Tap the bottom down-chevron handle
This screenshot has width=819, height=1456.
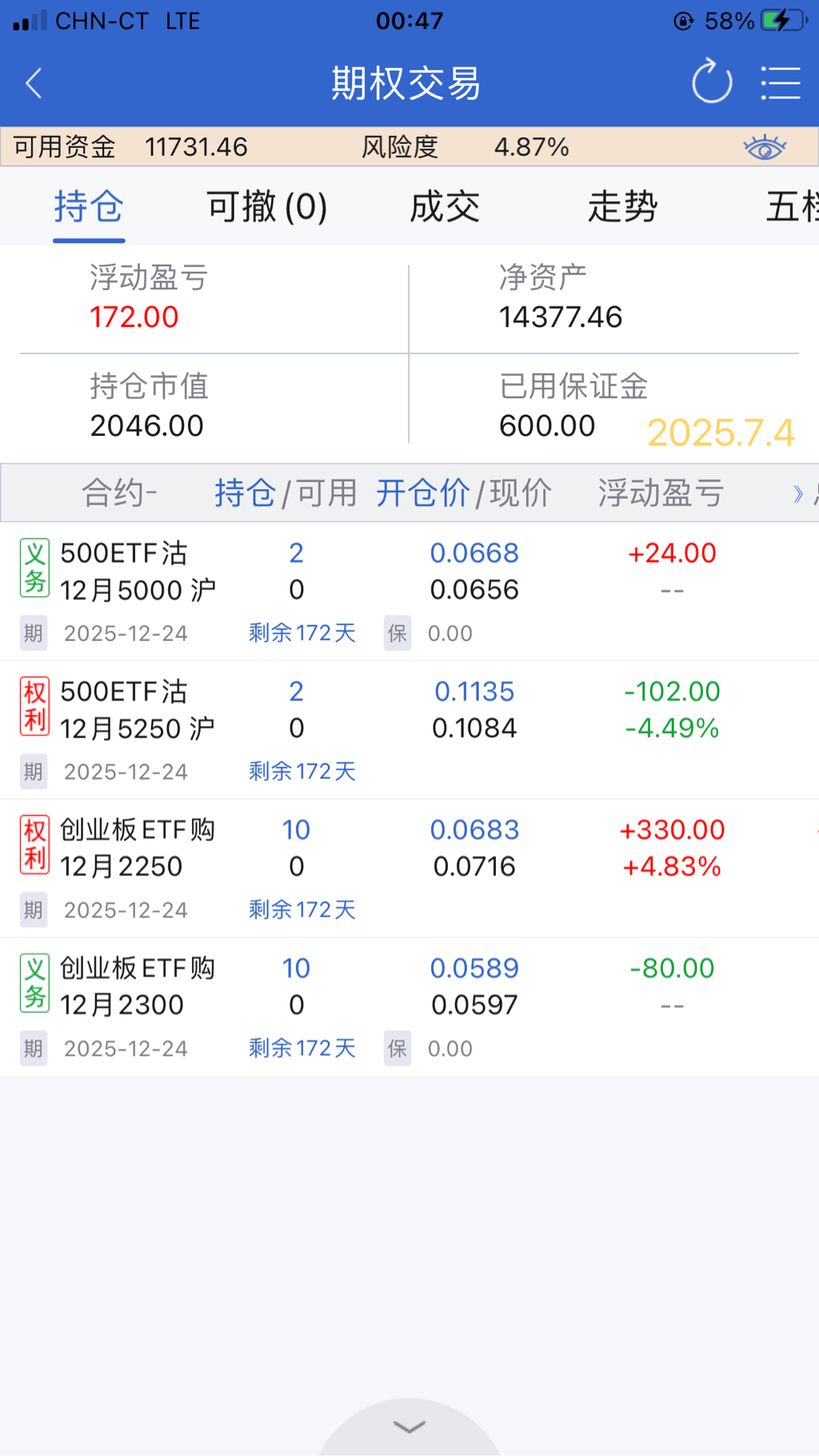pos(409,1426)
